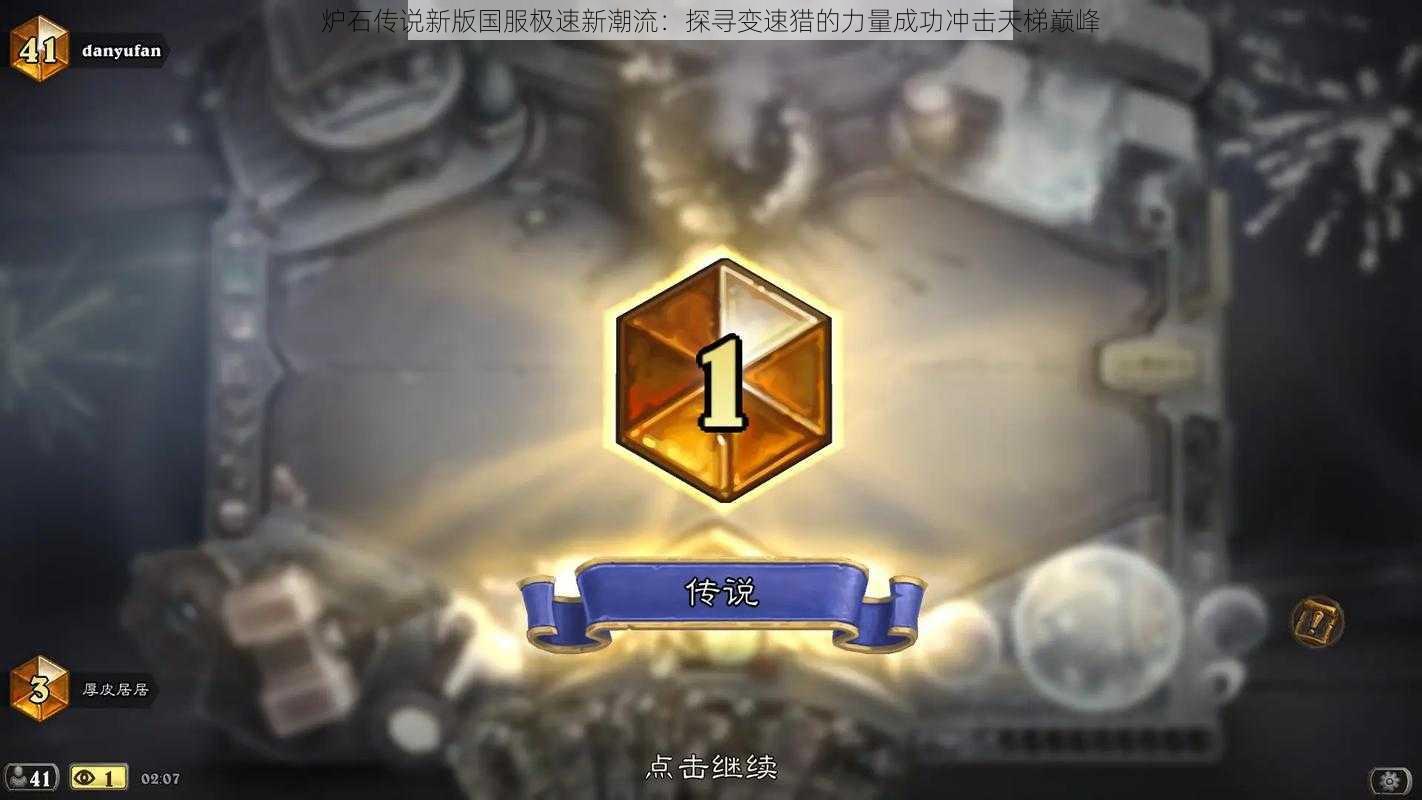The width and height of the screenshot is (1422, 800).
Task: Open the spectator eye indicator
Action: [98, 778]
